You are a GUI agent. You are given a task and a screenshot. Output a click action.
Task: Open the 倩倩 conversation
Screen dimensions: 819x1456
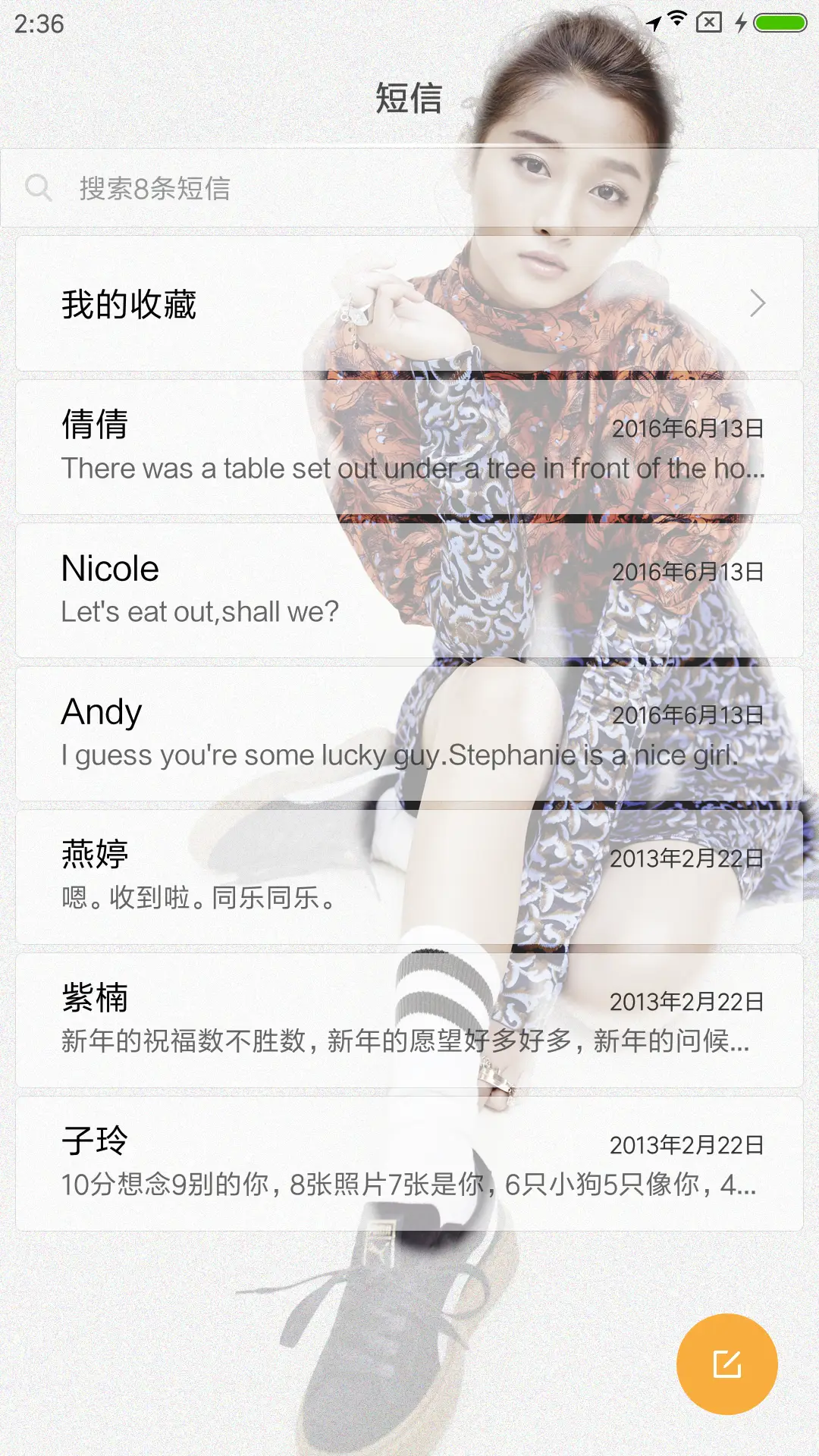point(409,447)
